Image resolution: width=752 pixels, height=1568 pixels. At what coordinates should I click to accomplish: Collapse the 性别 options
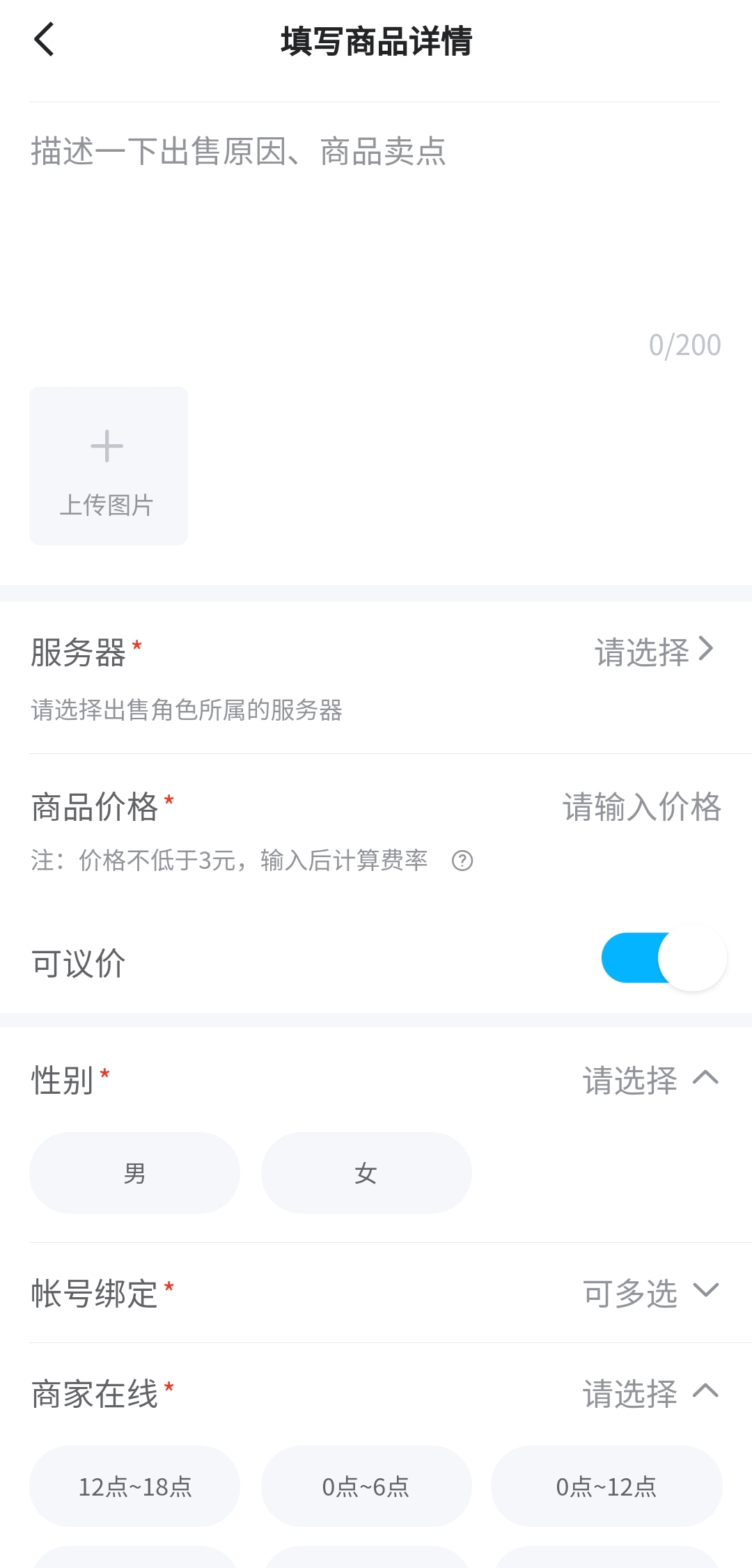point(705,1079)
